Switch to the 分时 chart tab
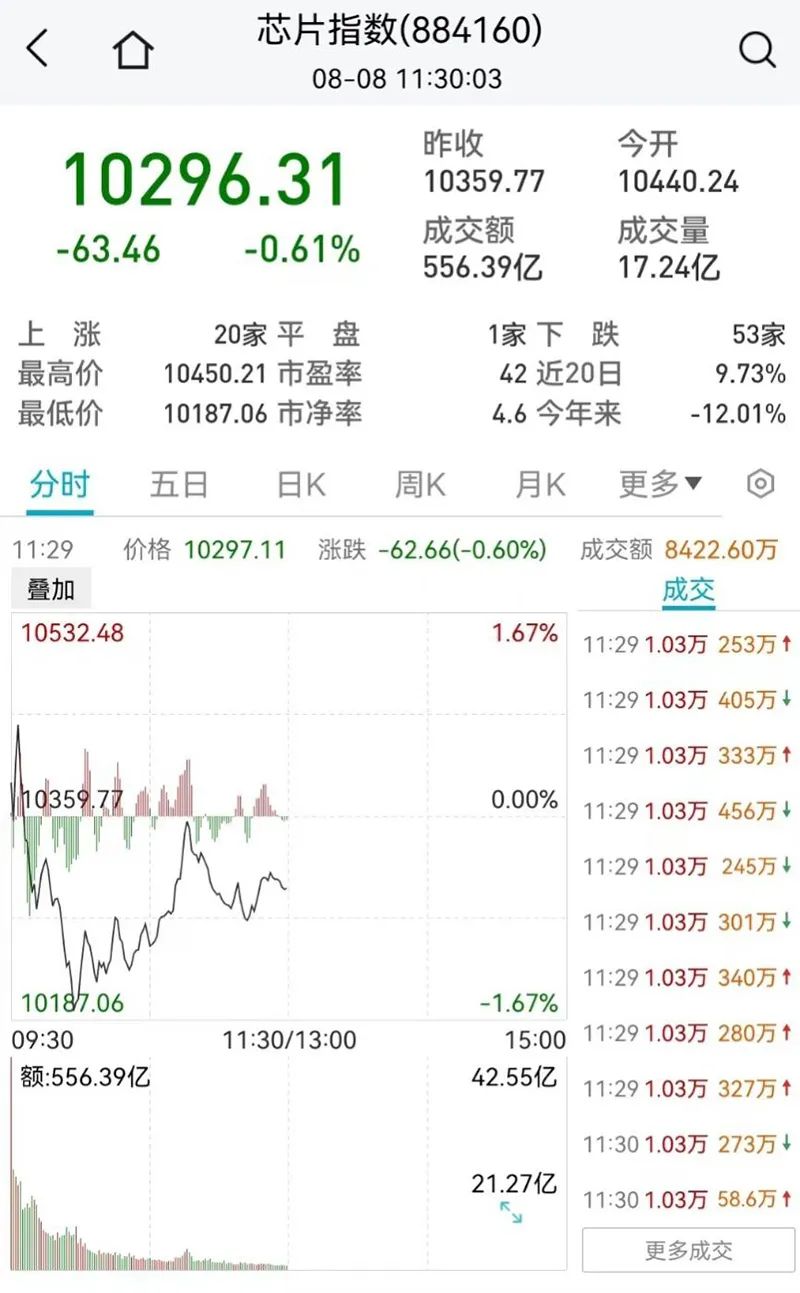Viewport: 800px width, 1293px height. [60, 485]
